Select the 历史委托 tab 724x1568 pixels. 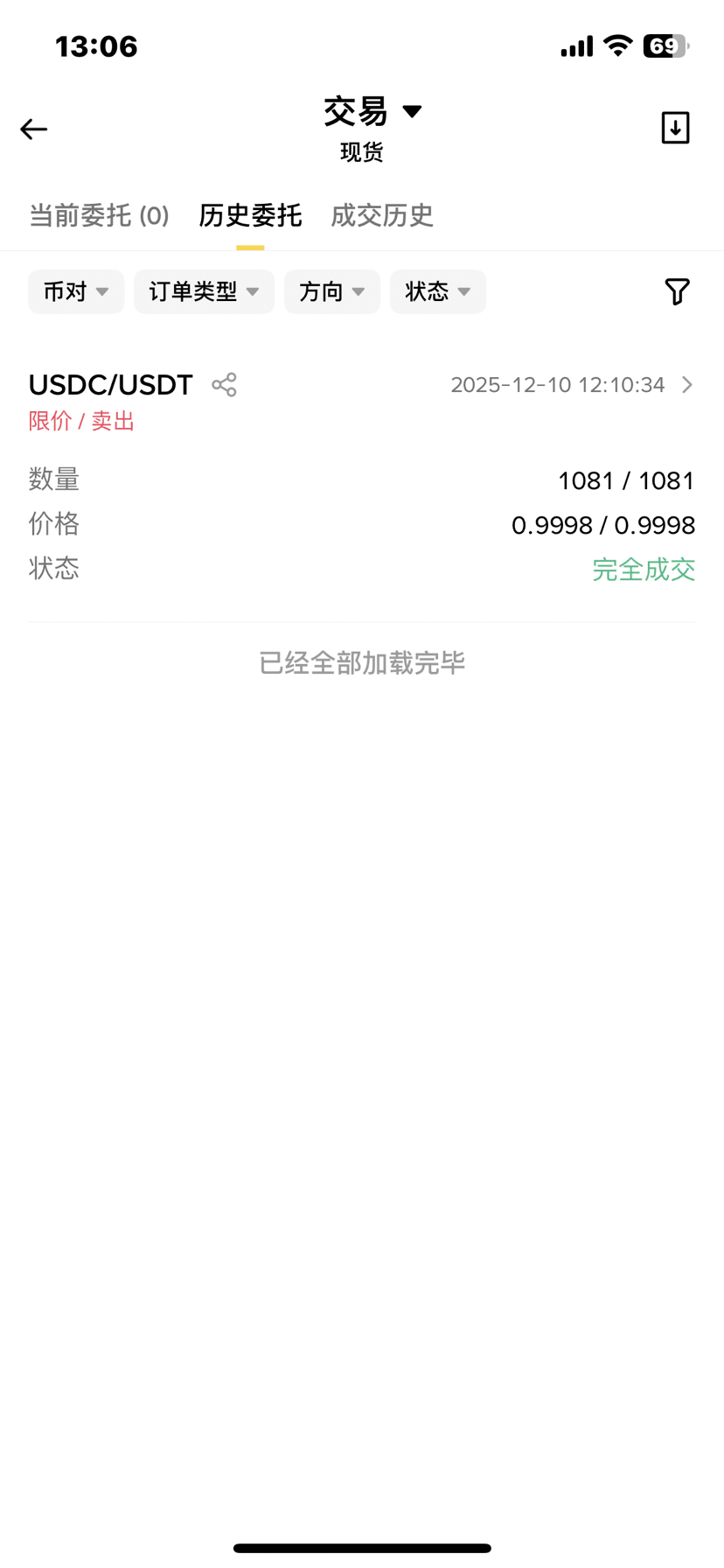coord(250,215)
